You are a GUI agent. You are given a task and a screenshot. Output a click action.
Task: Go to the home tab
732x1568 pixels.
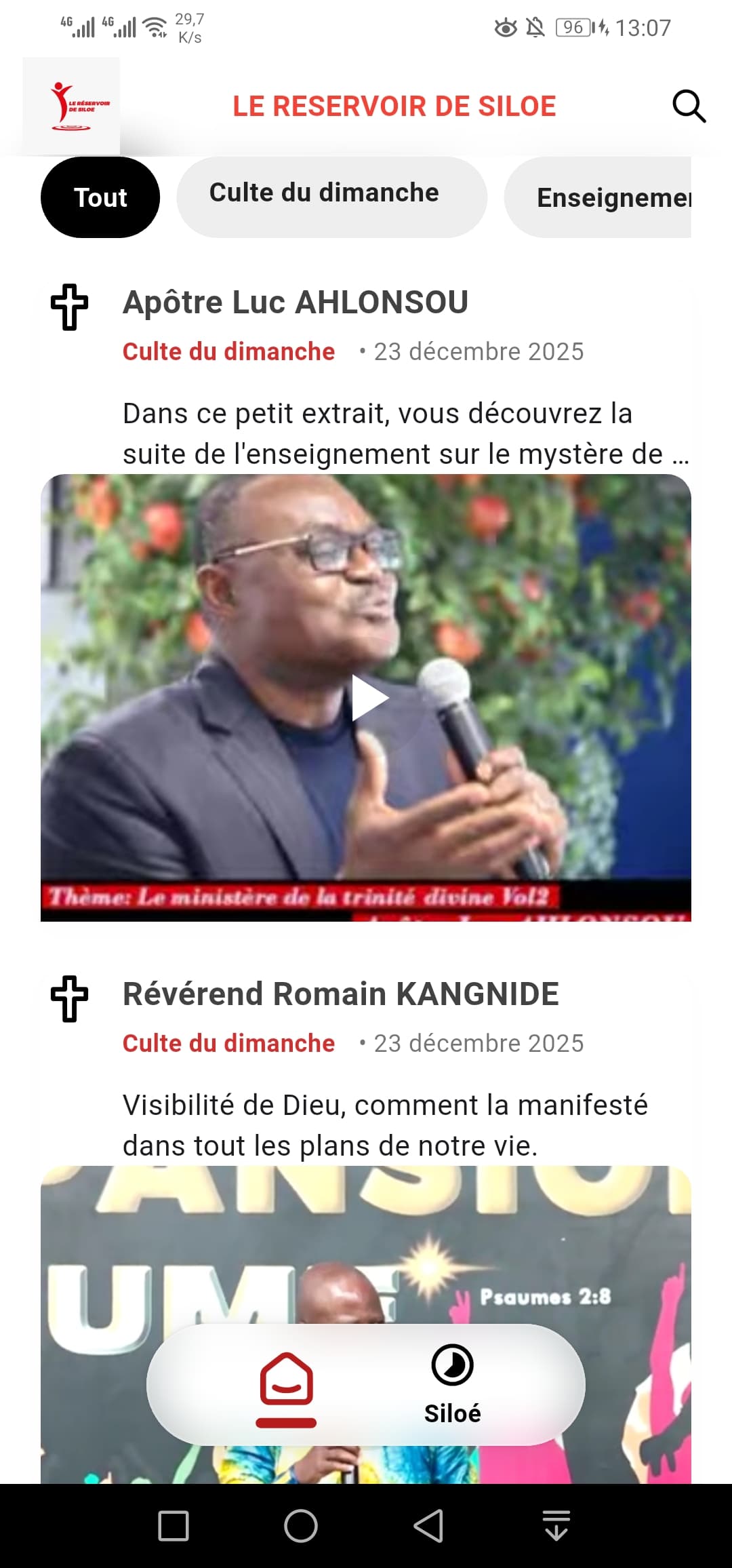286,1385
